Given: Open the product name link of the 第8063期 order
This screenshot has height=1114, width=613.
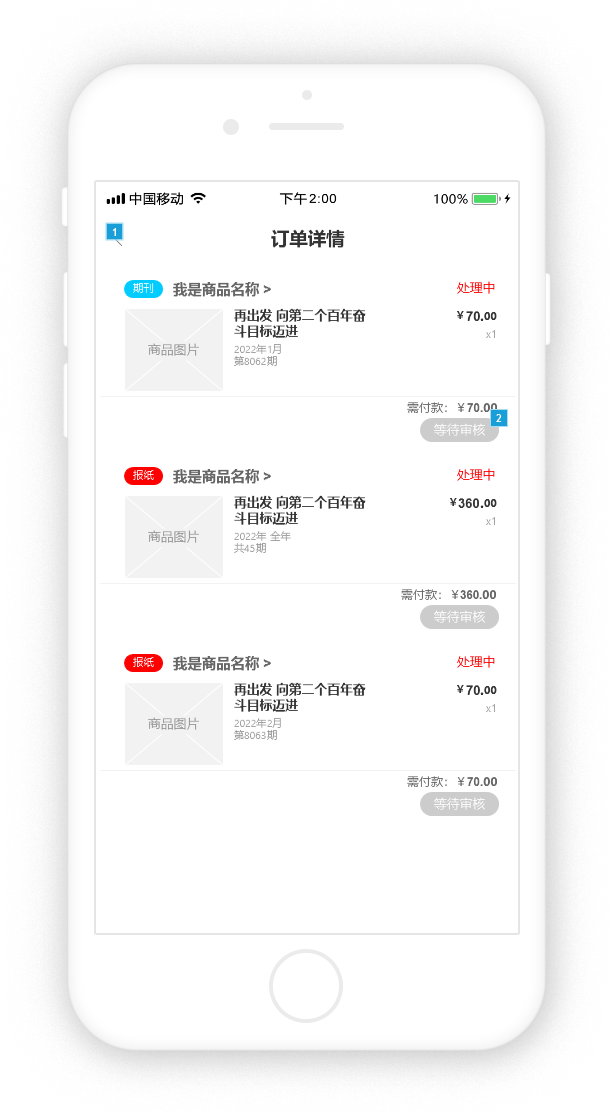Looking at the screenshot, I should [x=221, y=664].
